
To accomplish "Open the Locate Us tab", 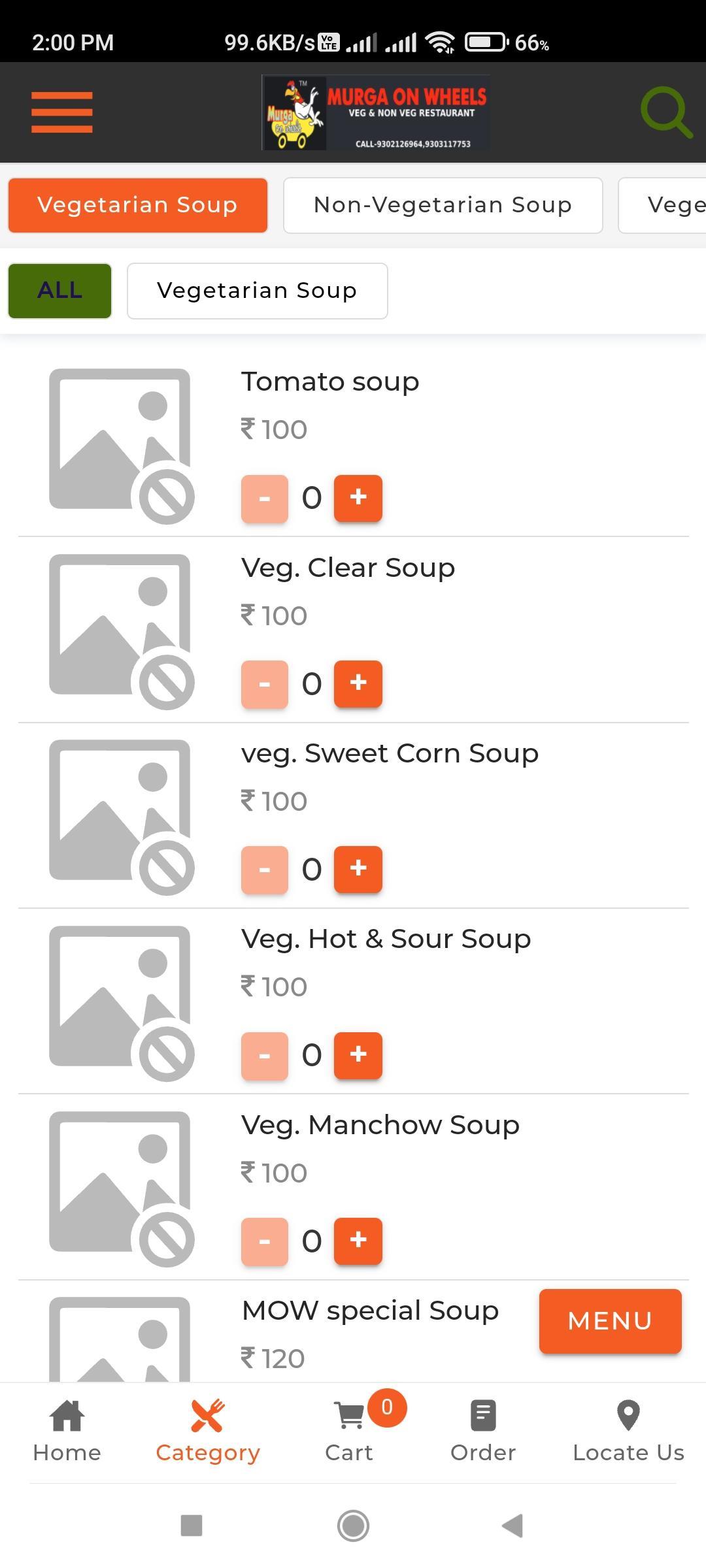I will click(x=628, y=1431).
